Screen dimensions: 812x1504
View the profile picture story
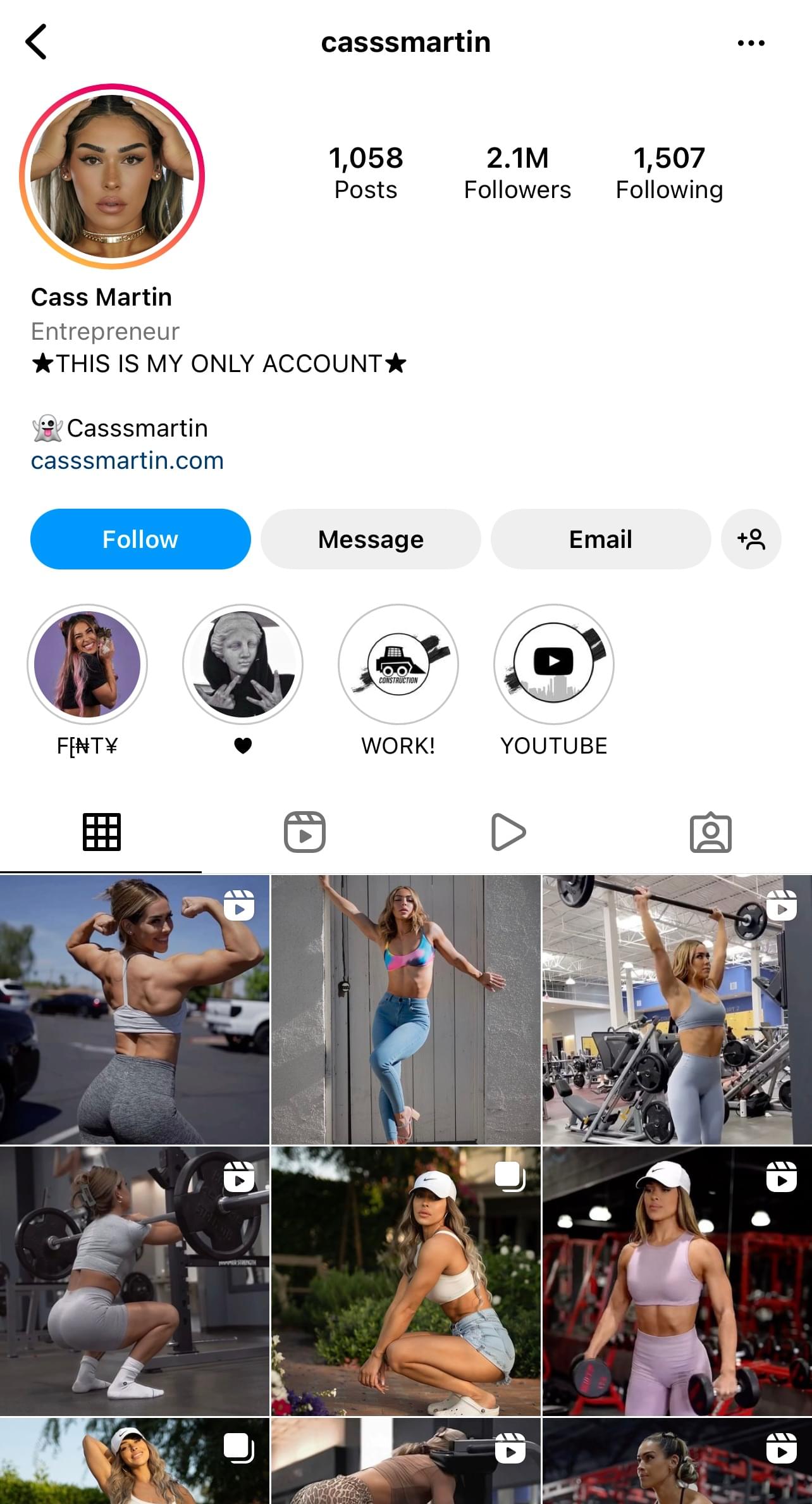tap(112, 176)
